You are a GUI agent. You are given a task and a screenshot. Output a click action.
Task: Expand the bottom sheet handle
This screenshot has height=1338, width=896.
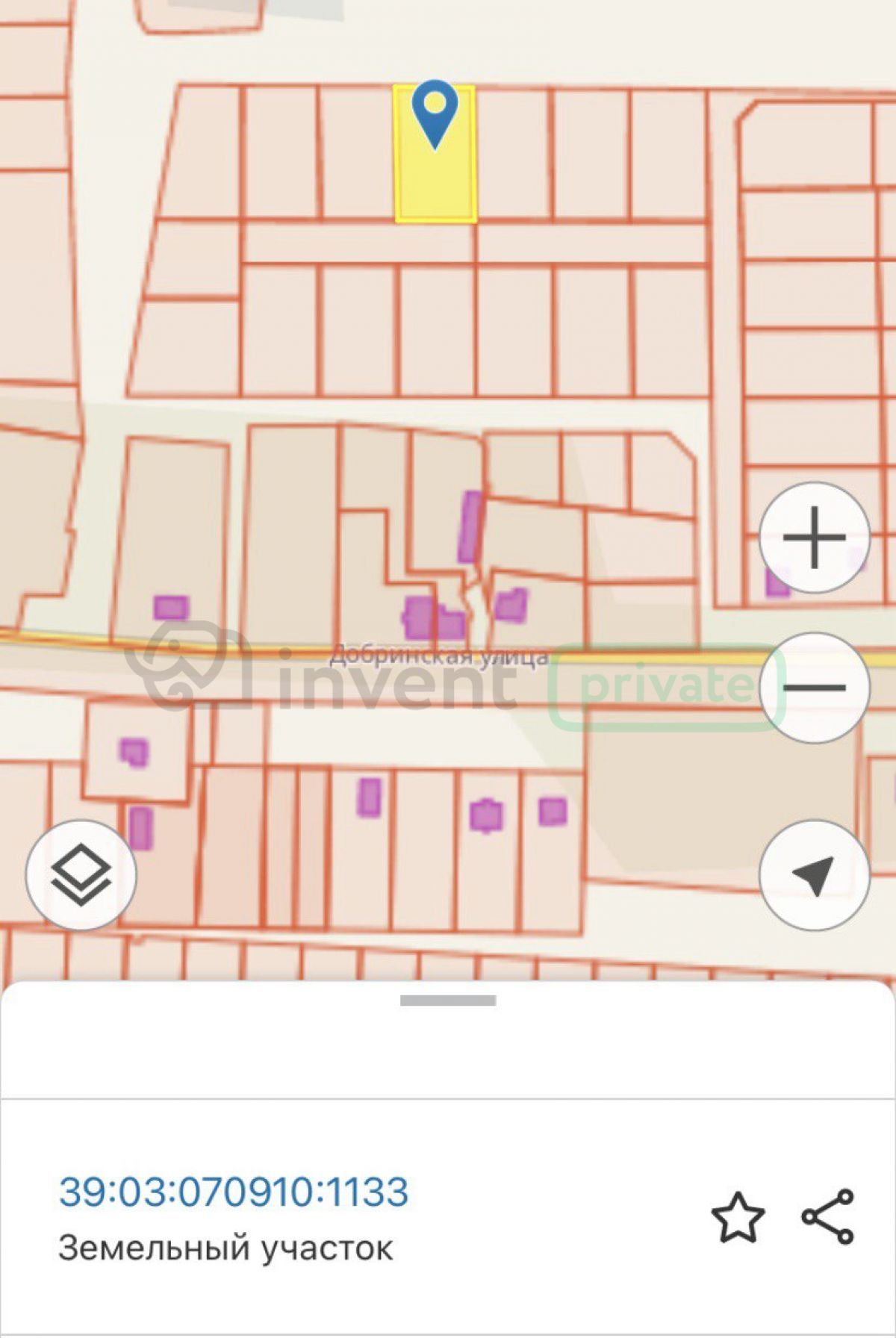[x=448, y=1001]
